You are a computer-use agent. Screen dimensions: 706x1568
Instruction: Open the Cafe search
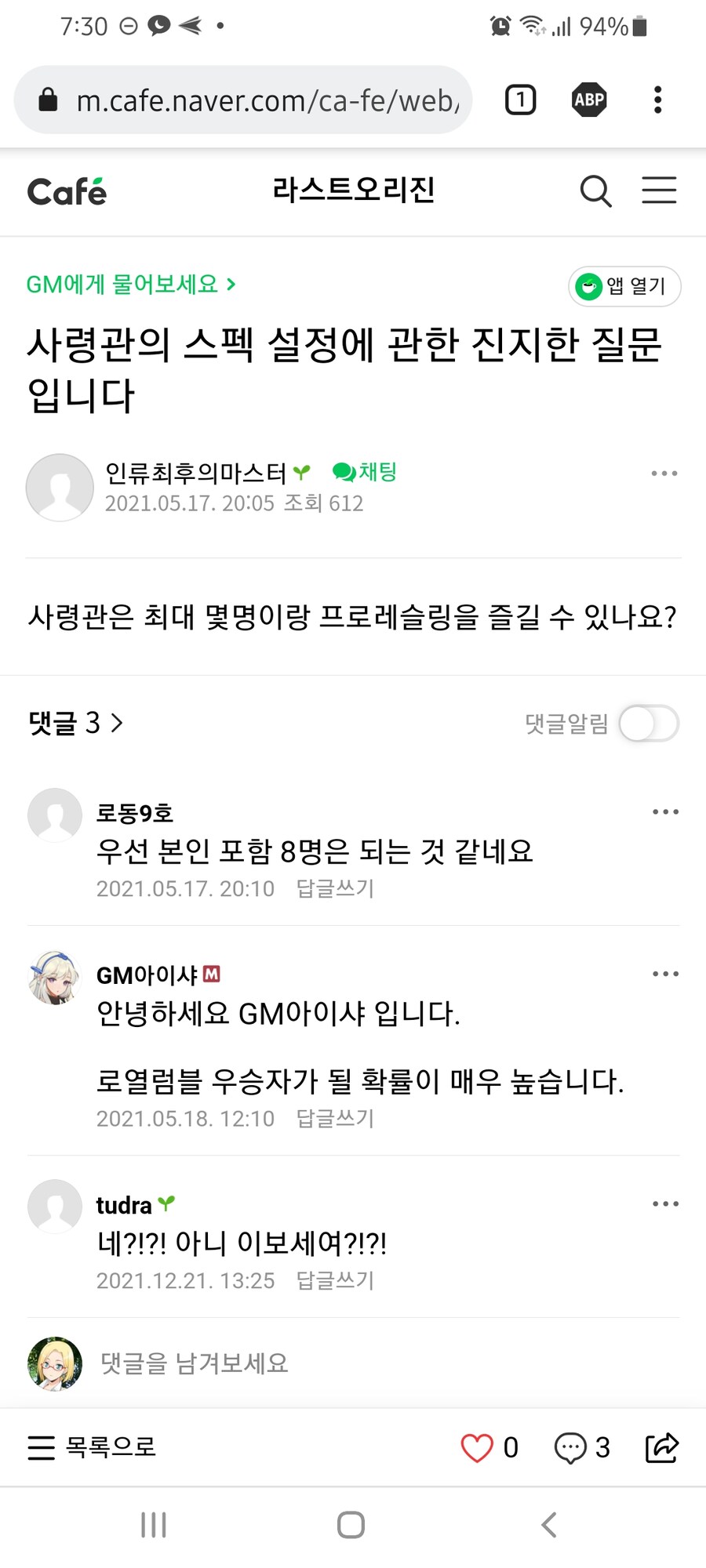(x=595, y=191)
